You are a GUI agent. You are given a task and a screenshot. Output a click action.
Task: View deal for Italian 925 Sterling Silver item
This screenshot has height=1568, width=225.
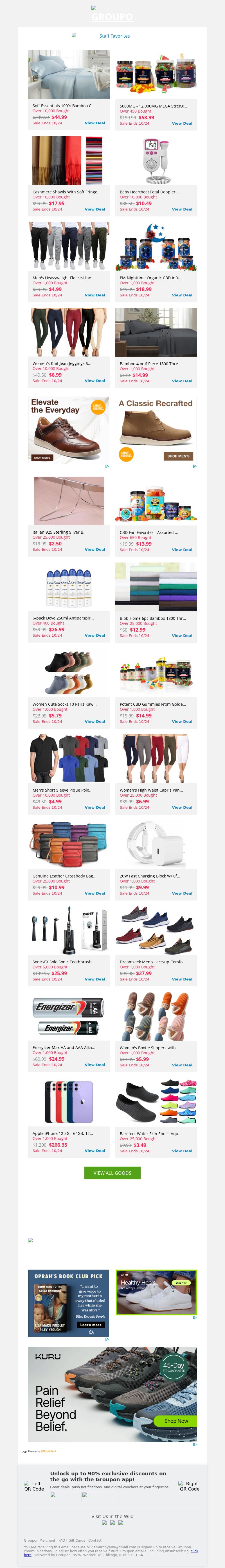(94, 550)
